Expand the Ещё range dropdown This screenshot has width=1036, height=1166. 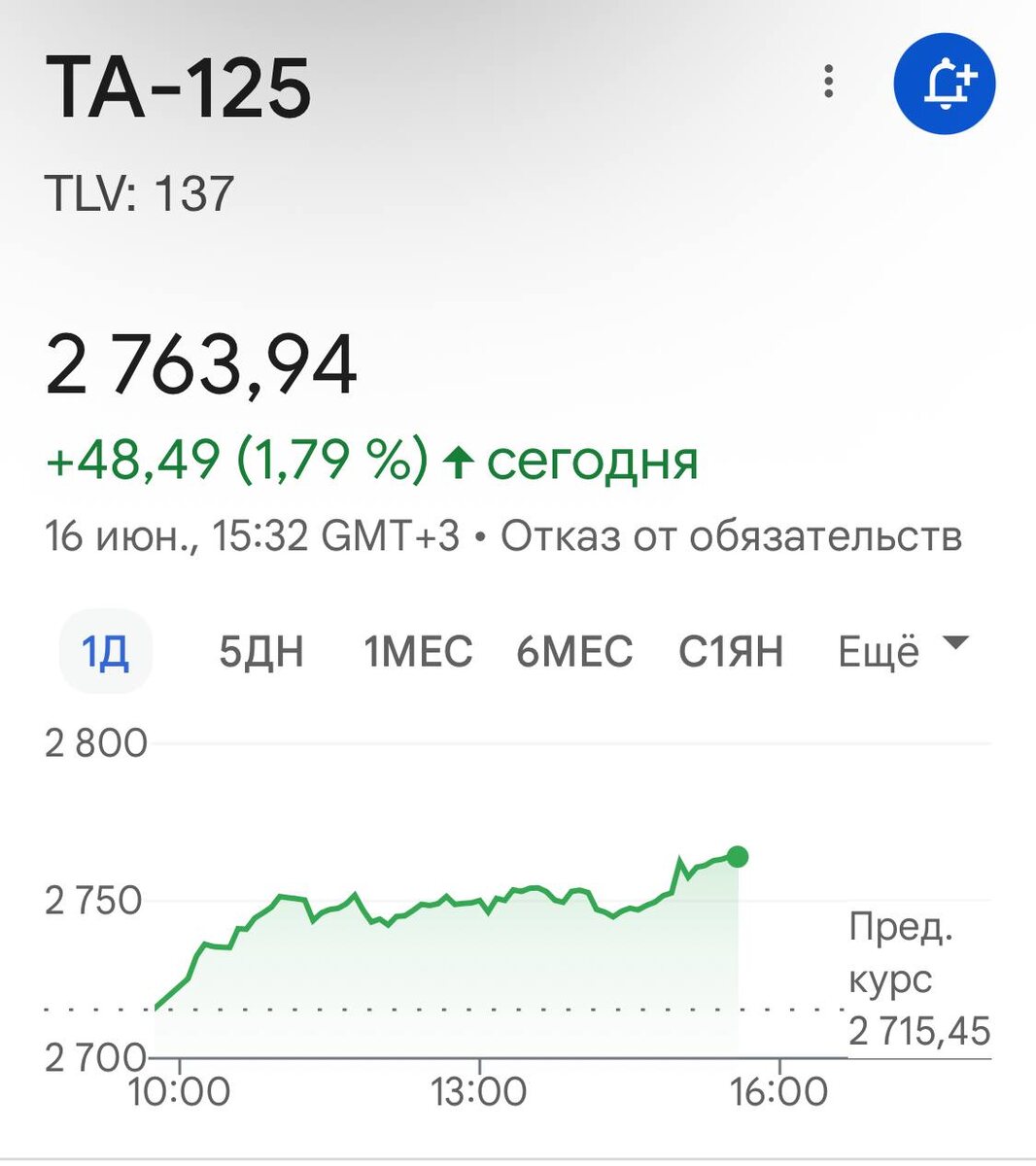[x=902, y=649]
